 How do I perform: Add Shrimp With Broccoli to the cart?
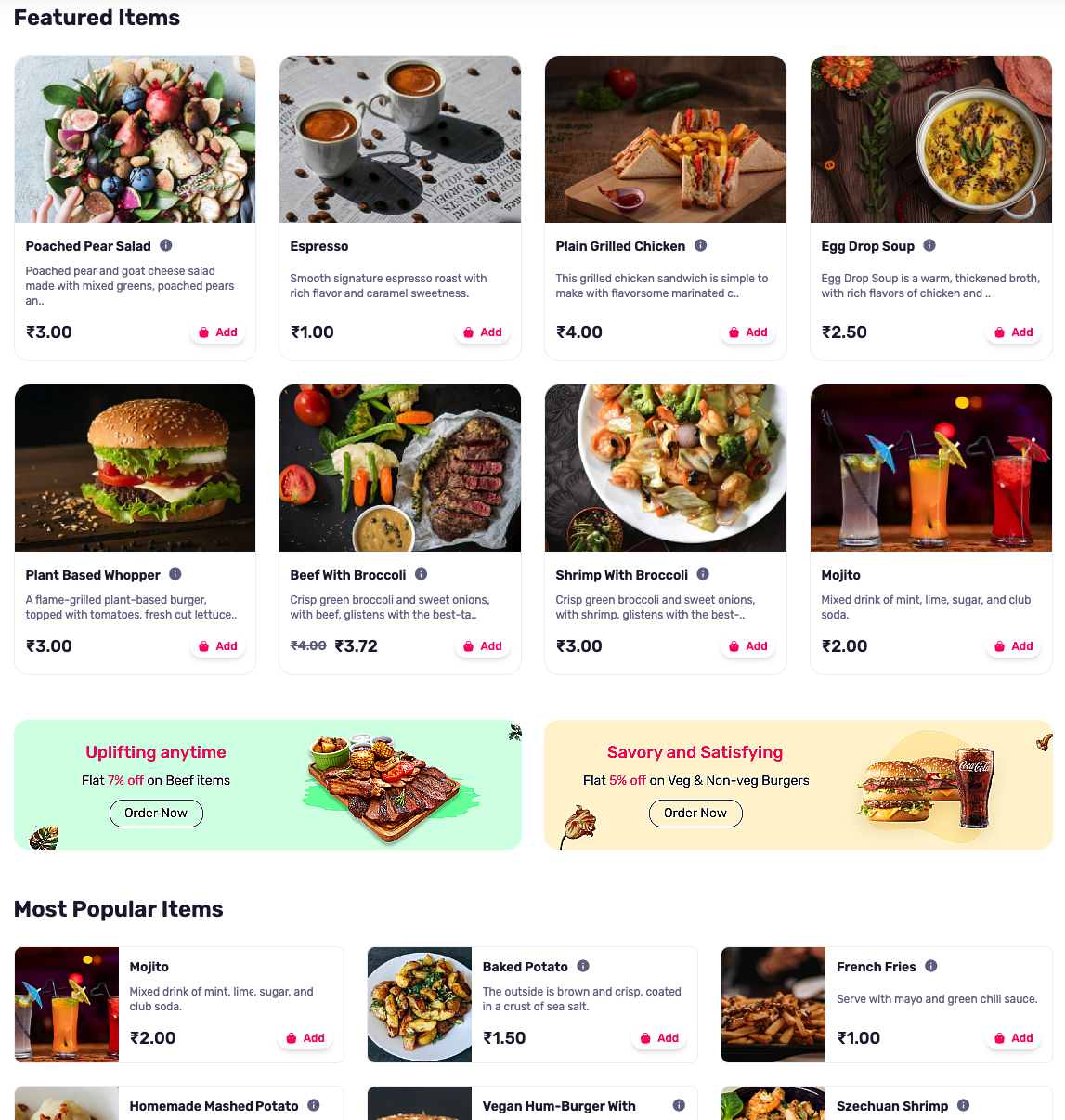pyautogui.click(x=747, y=645)
